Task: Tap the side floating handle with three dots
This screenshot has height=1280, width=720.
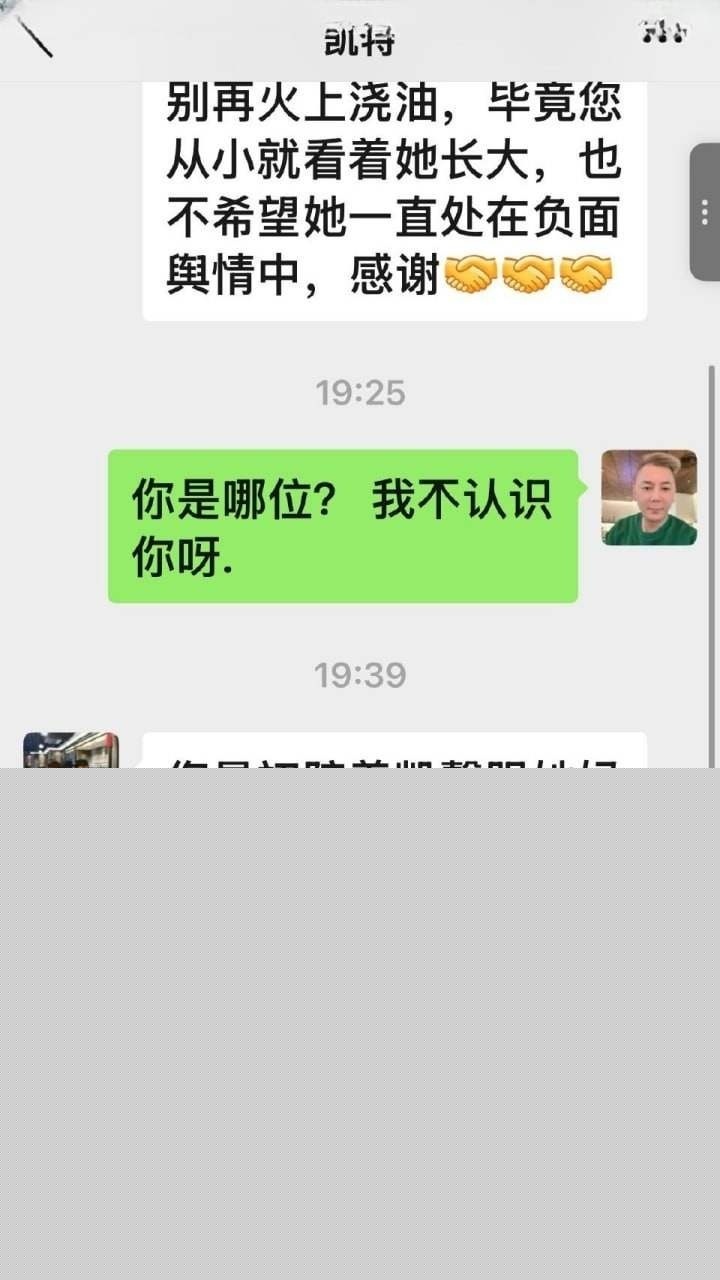Action: point(705,212)
